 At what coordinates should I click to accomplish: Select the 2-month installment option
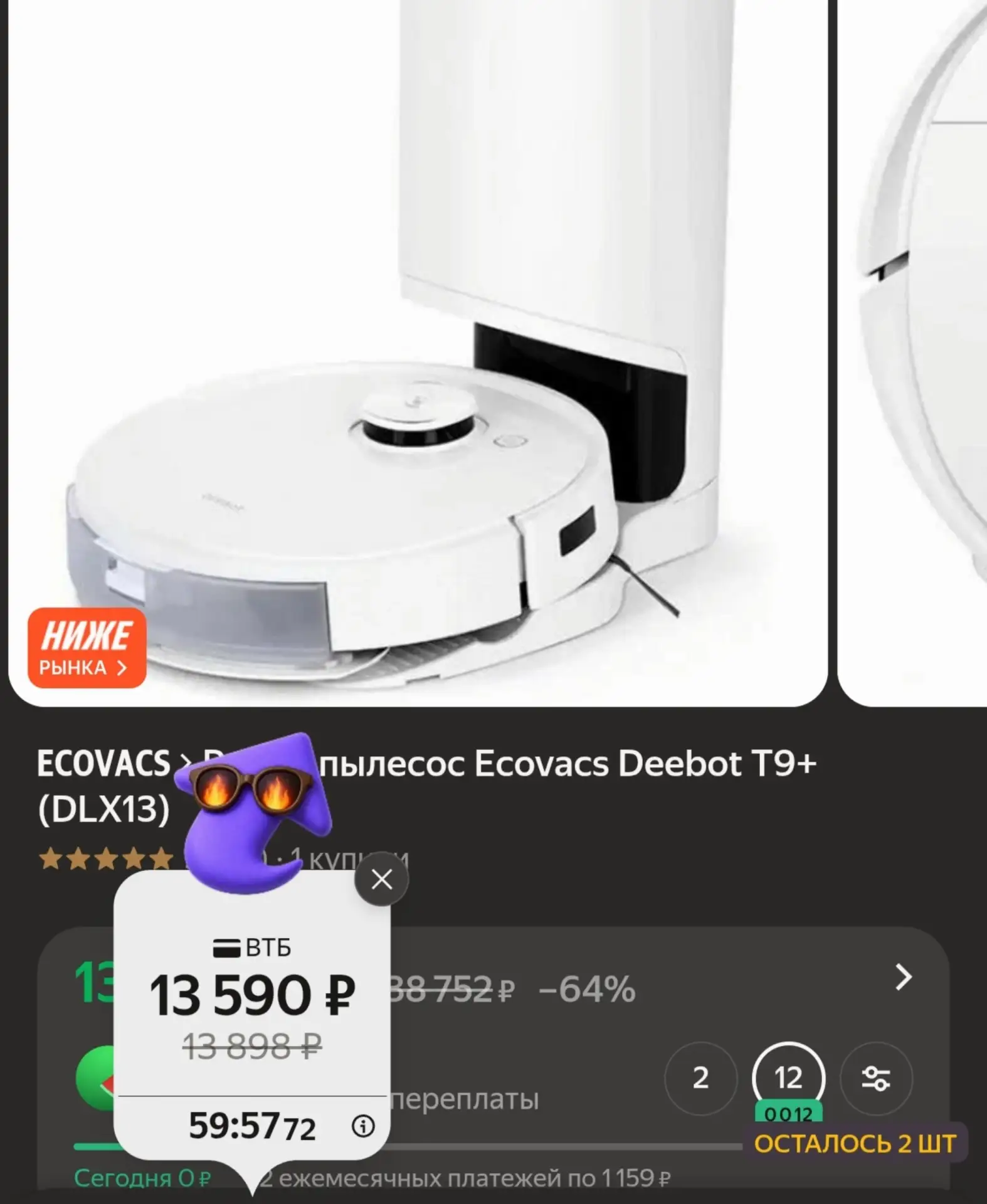(x=700, y=1079)
